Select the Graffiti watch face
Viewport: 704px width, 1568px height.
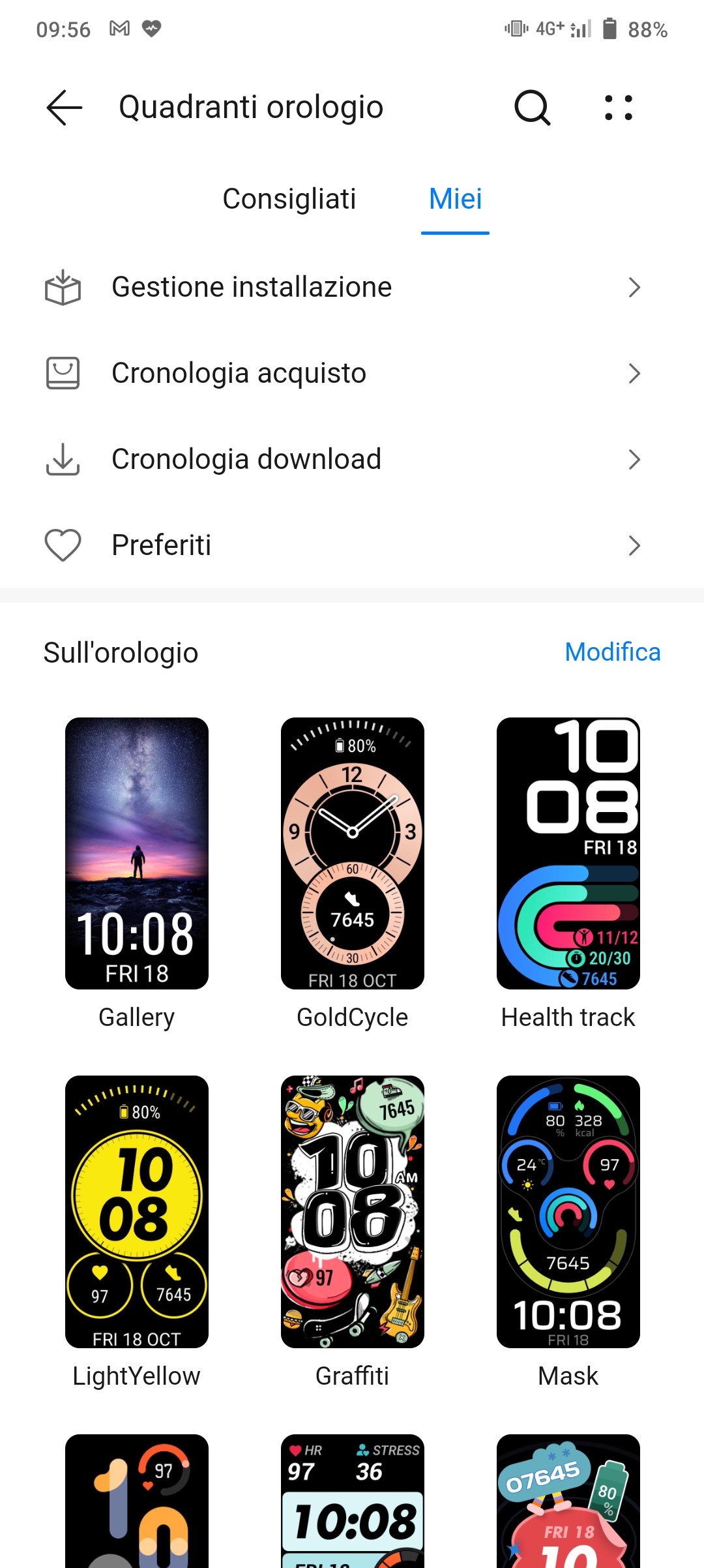(x=353, y=1211)
